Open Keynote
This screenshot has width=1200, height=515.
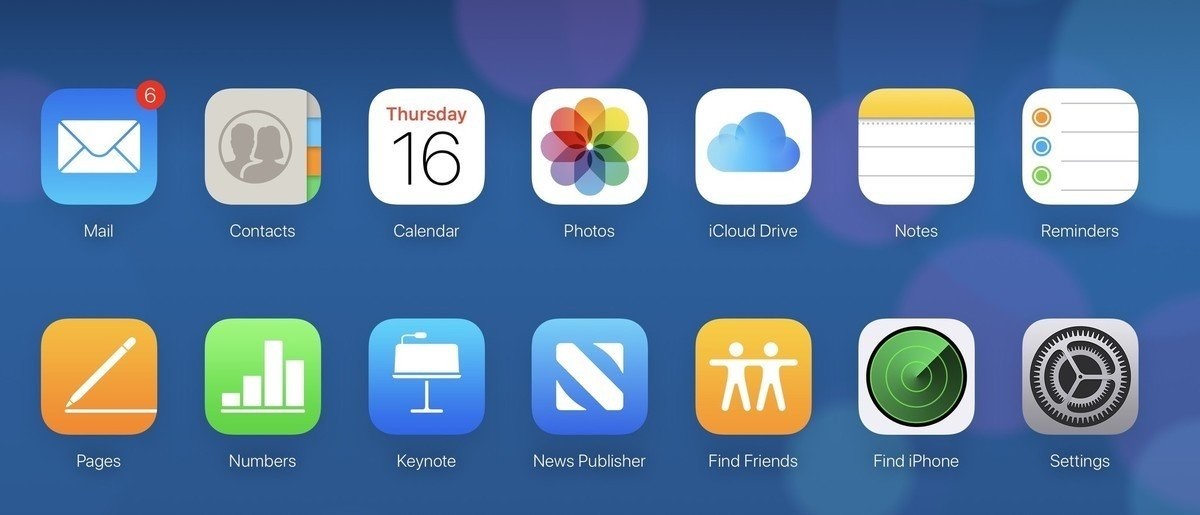426,377
